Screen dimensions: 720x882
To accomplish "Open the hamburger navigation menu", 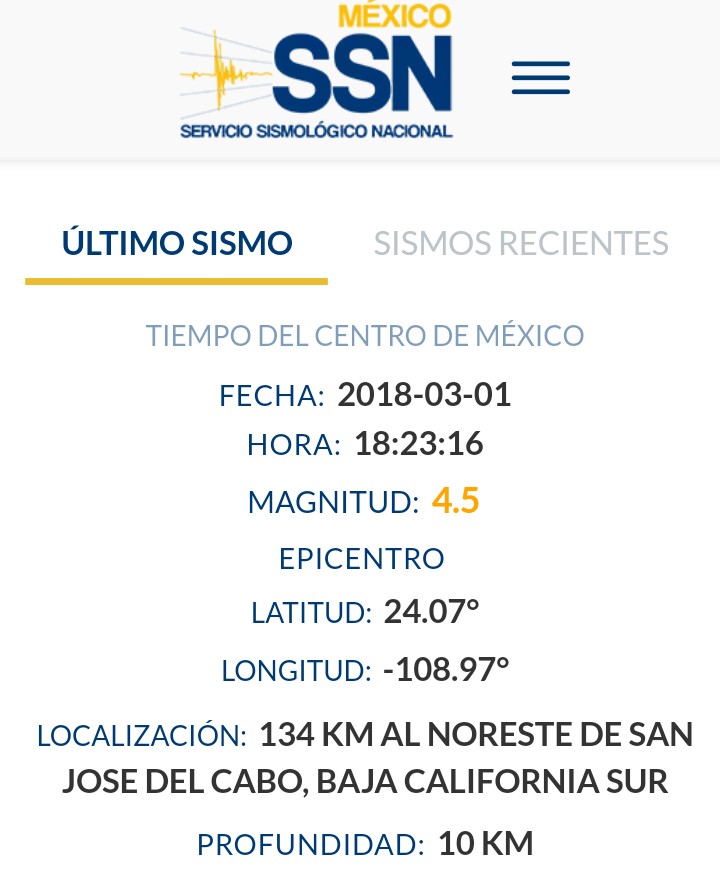I will click(x=540, y=78).
